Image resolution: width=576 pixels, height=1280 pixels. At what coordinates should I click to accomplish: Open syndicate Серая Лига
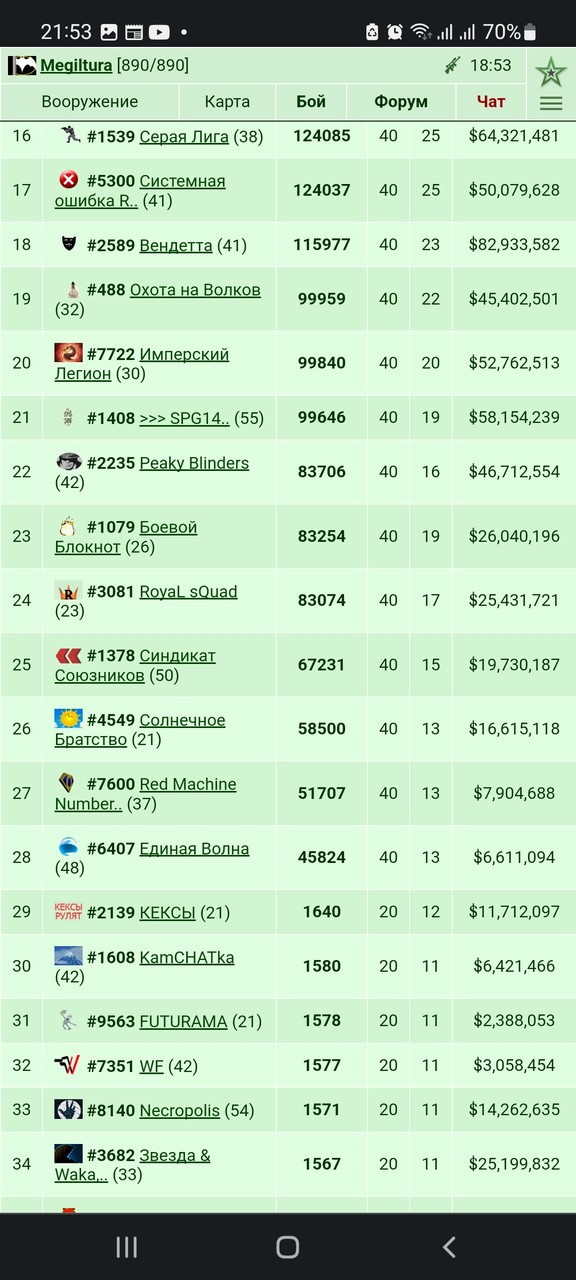point(184,136)
